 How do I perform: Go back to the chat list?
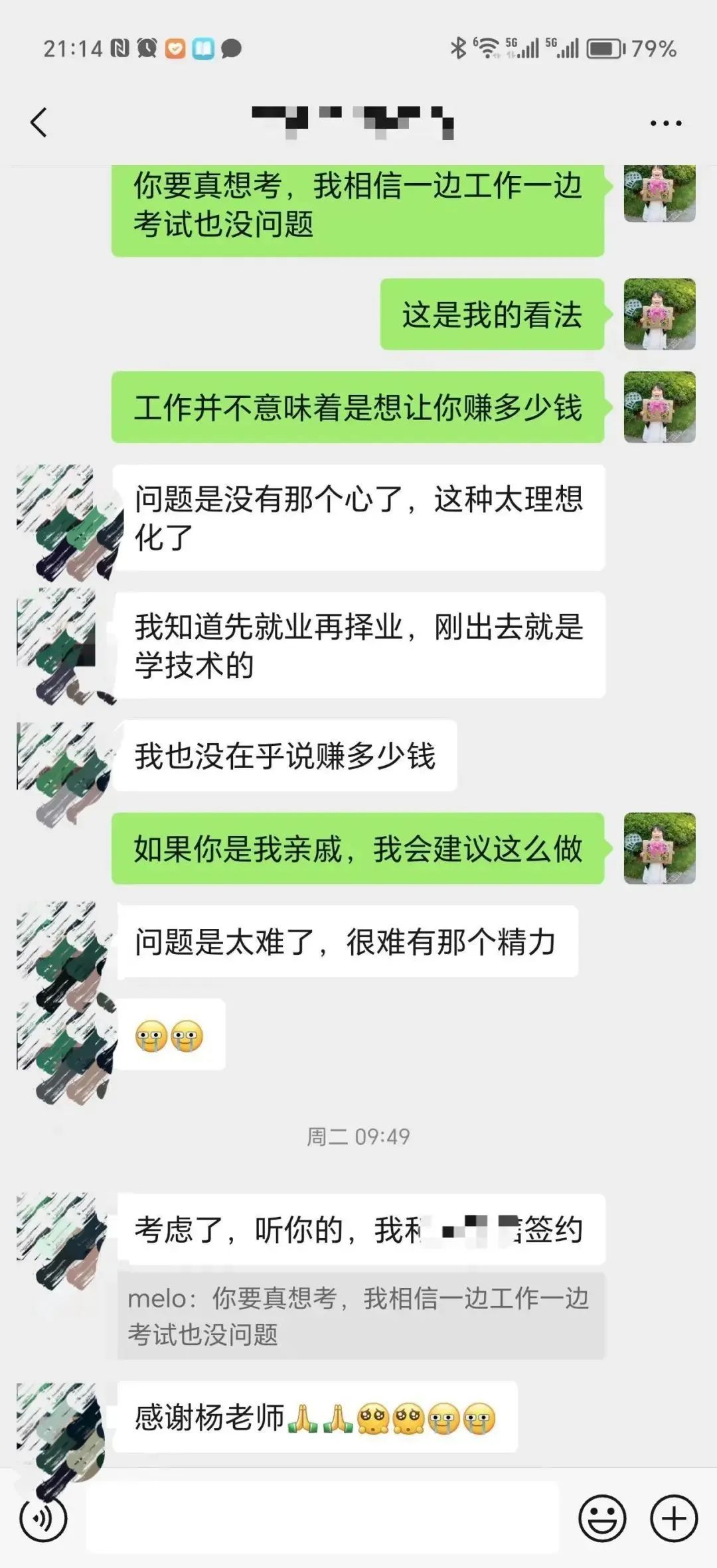tap(39, 123)
